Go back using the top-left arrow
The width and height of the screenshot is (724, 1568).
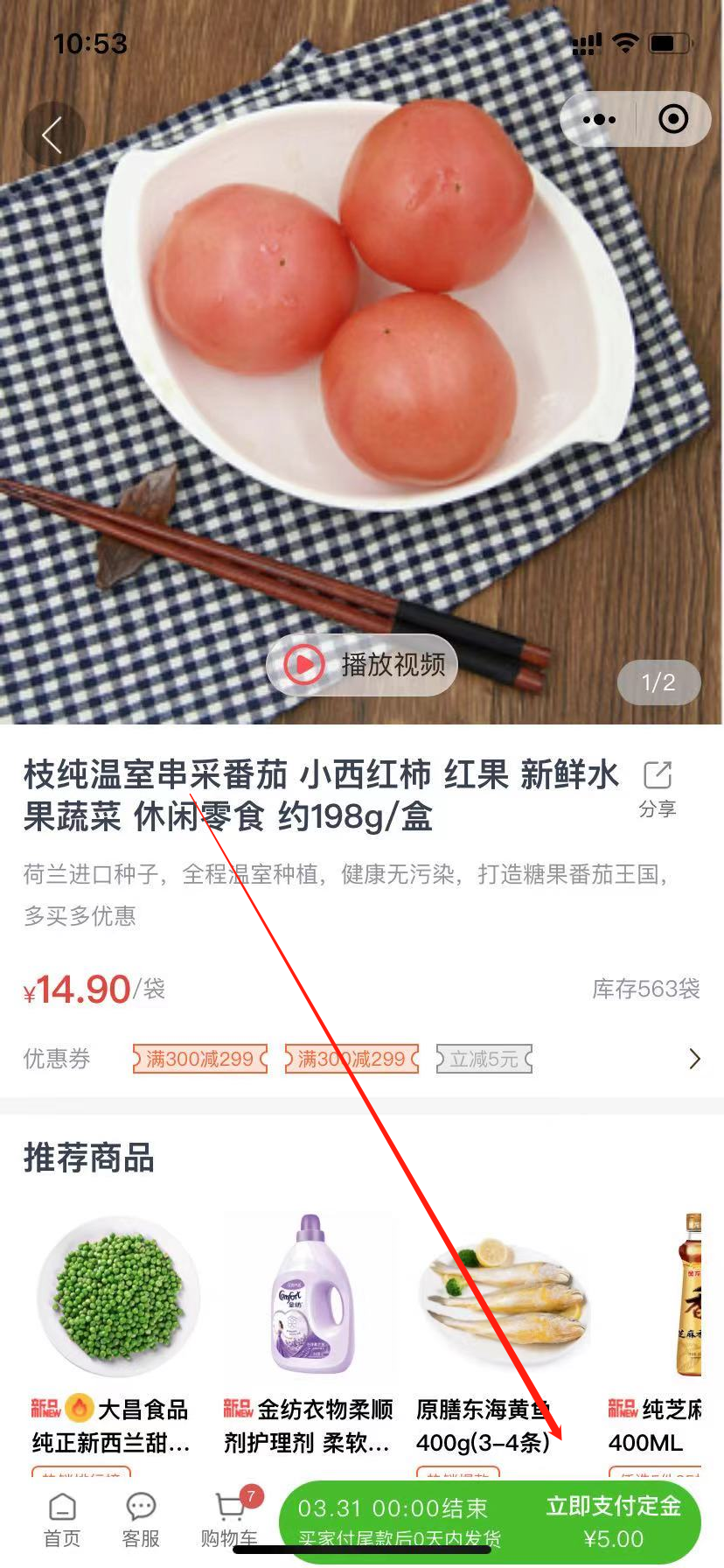point(52,136)
